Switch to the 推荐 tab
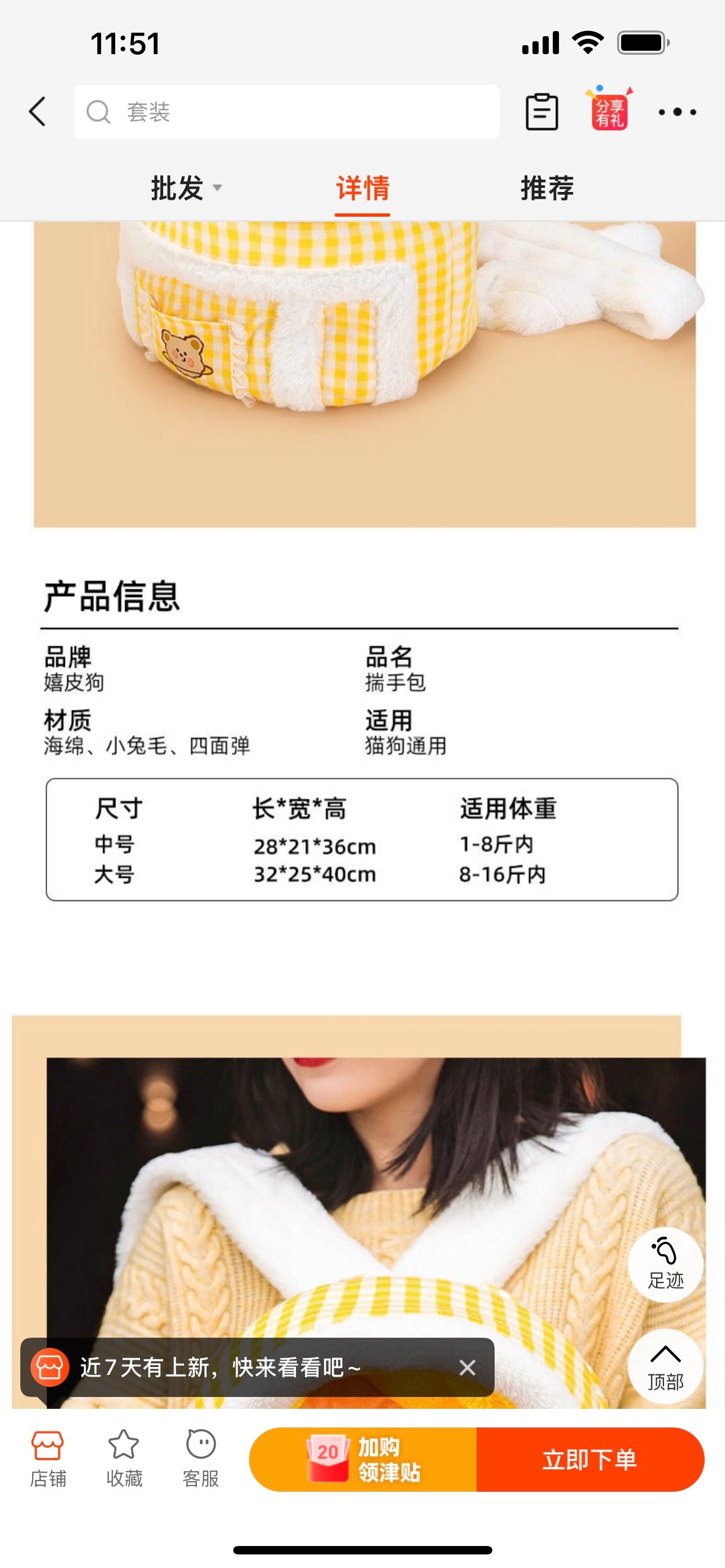Screen dimensions: 725x1568 pyautogui.click(x=547, y=188)
